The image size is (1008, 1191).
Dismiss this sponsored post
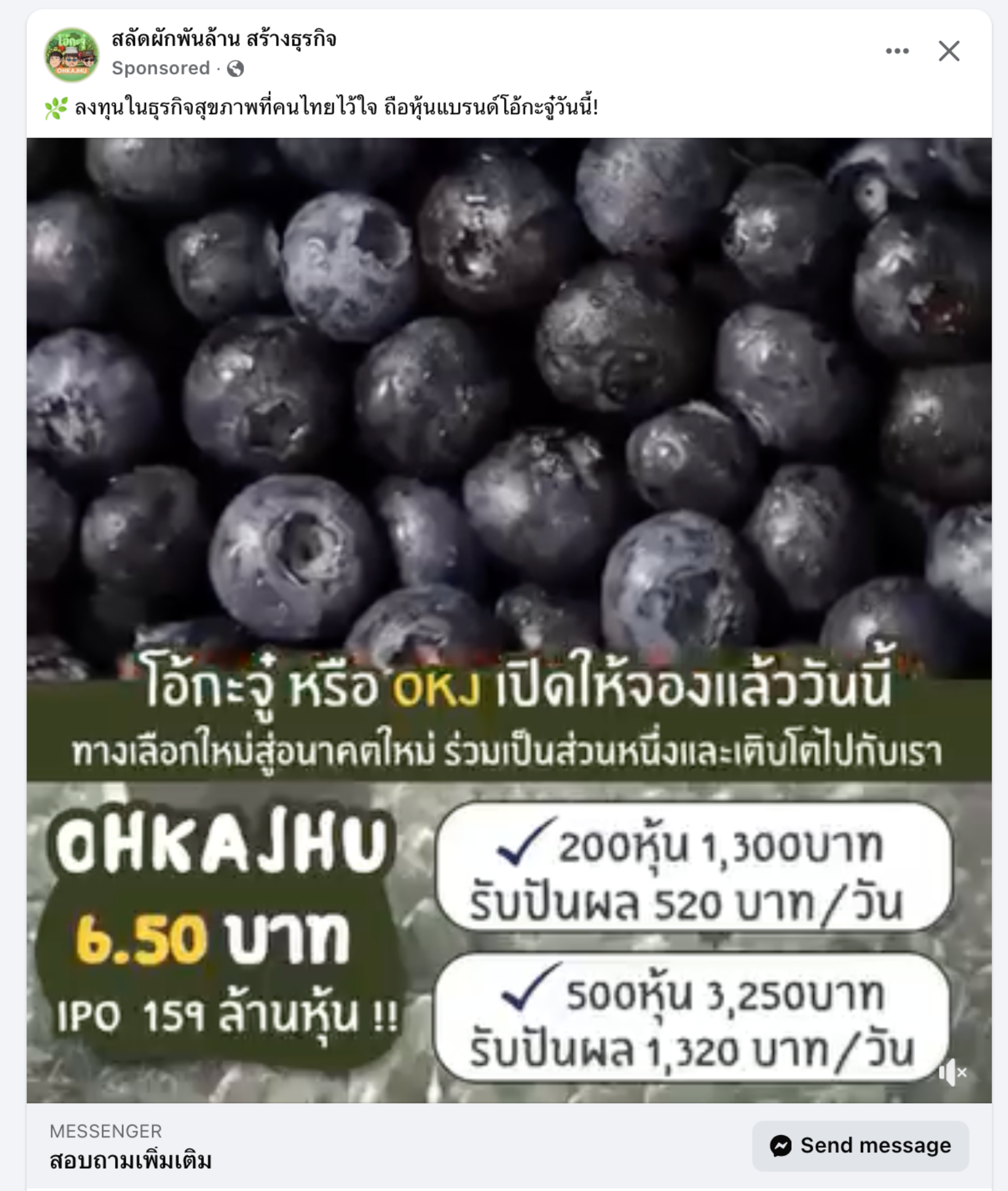point(949,51)
